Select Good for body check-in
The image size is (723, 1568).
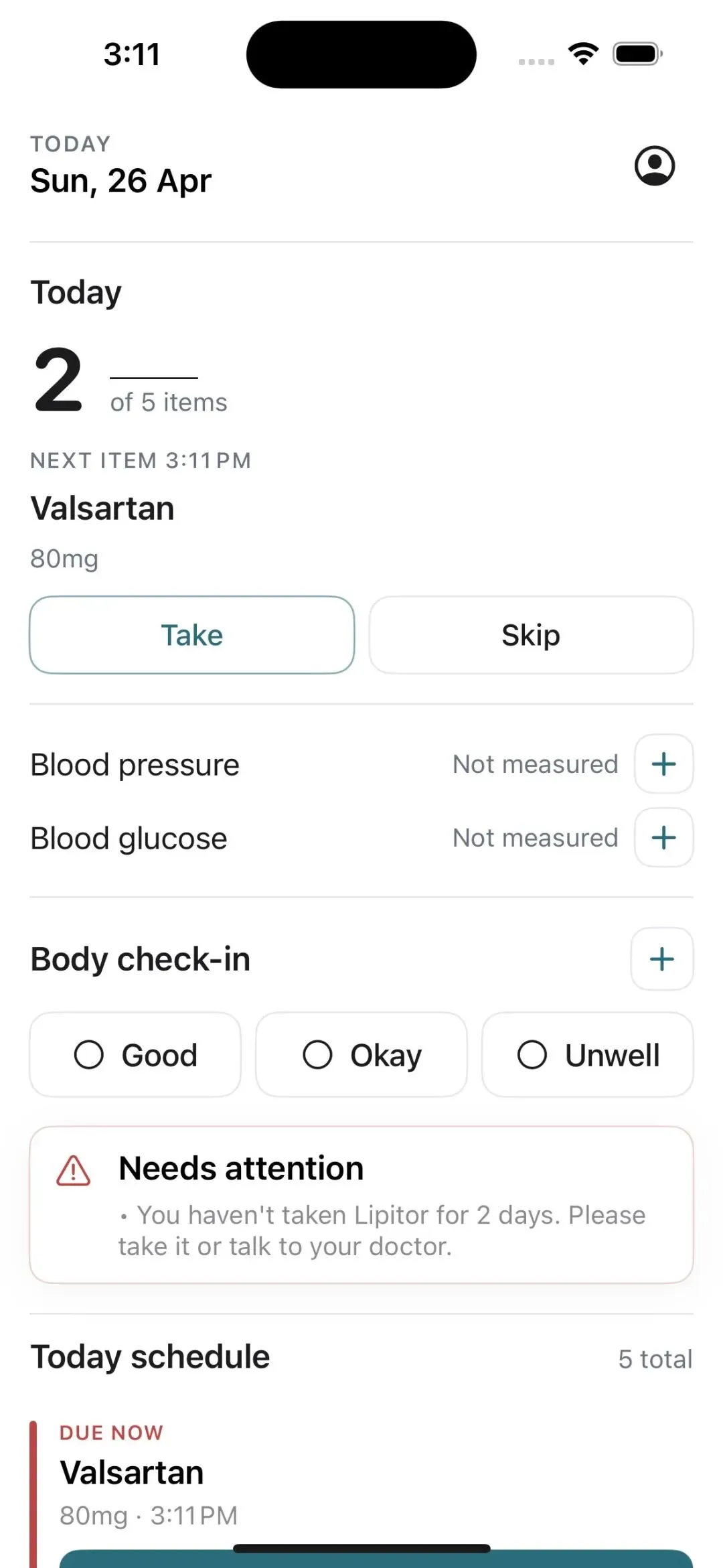click(135, 1054)
